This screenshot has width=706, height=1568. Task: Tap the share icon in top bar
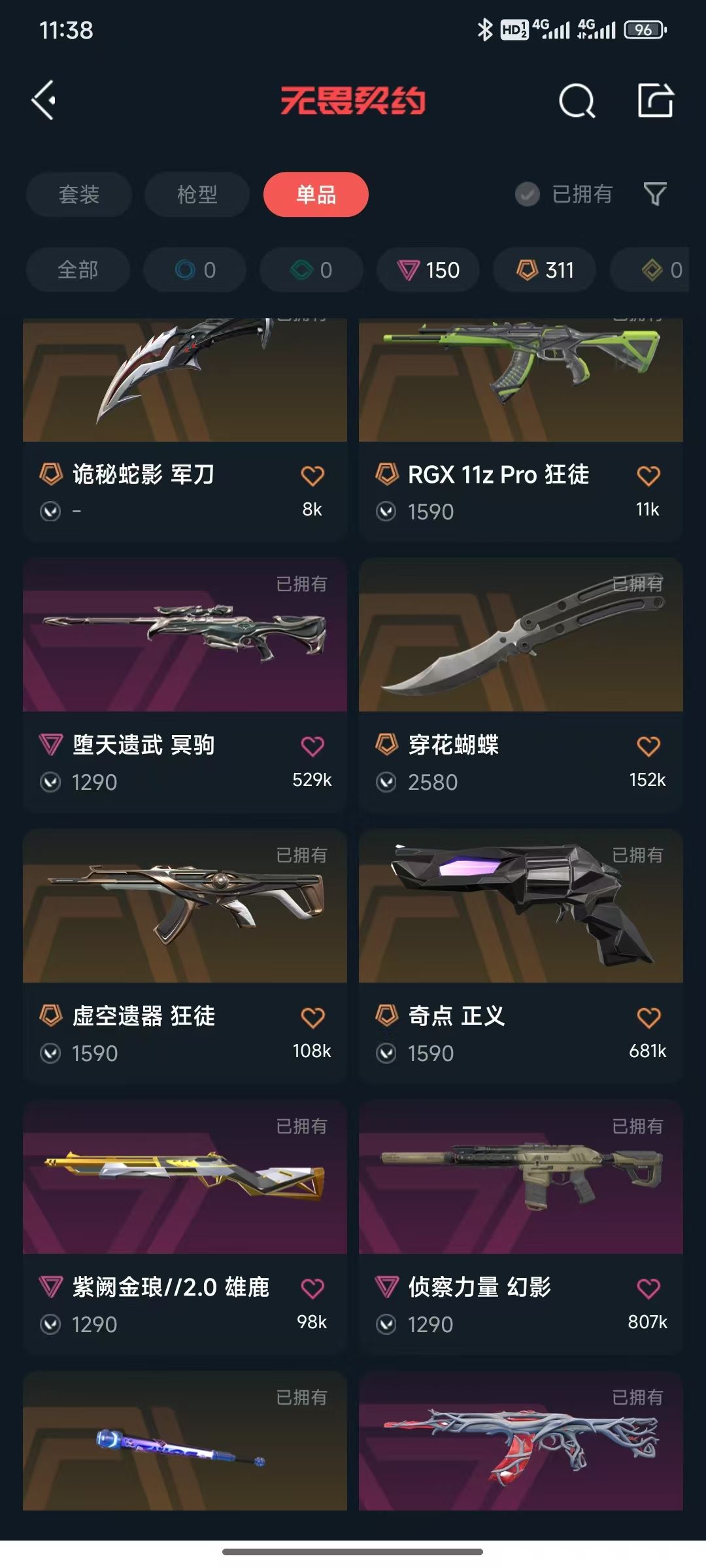[x=656, y=101]
